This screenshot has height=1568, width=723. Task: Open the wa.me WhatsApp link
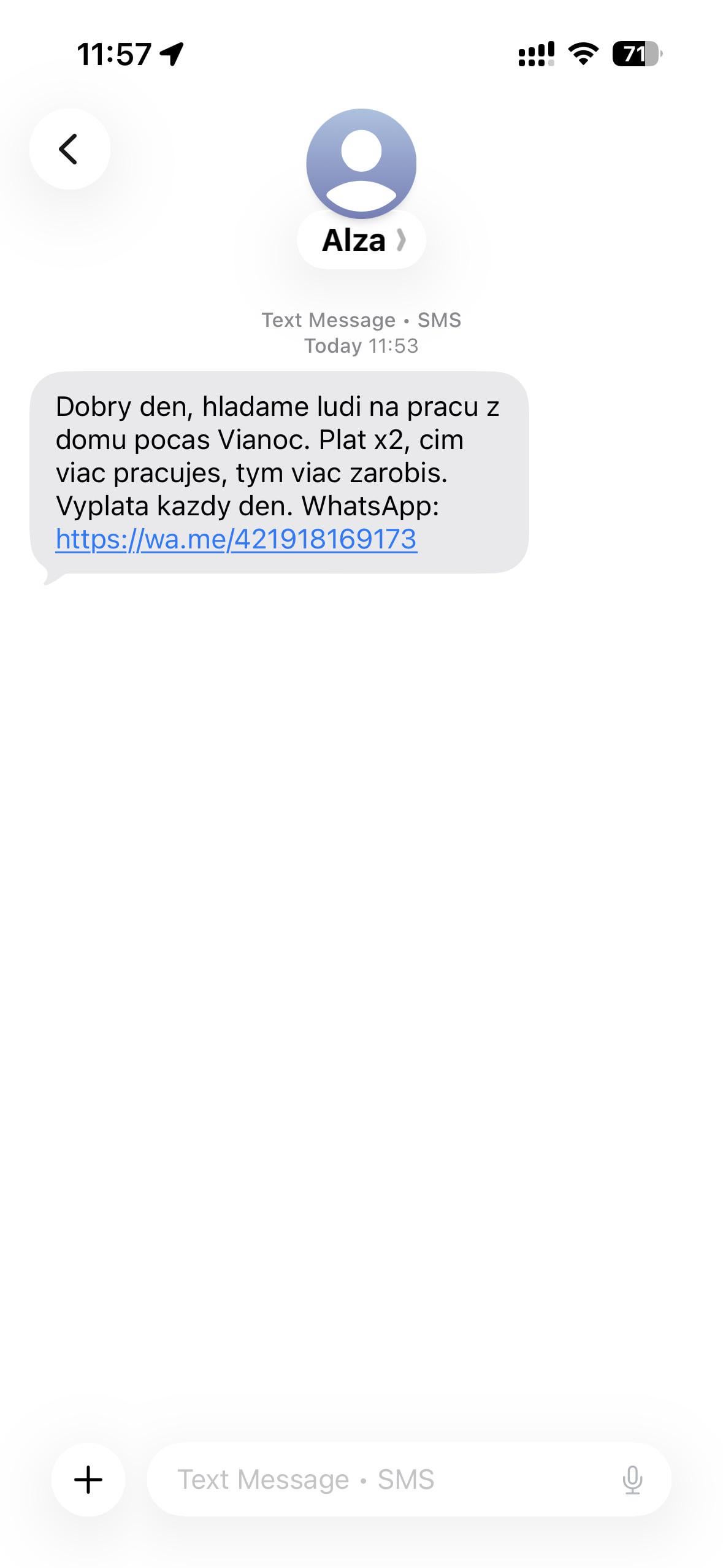[236, 540]
